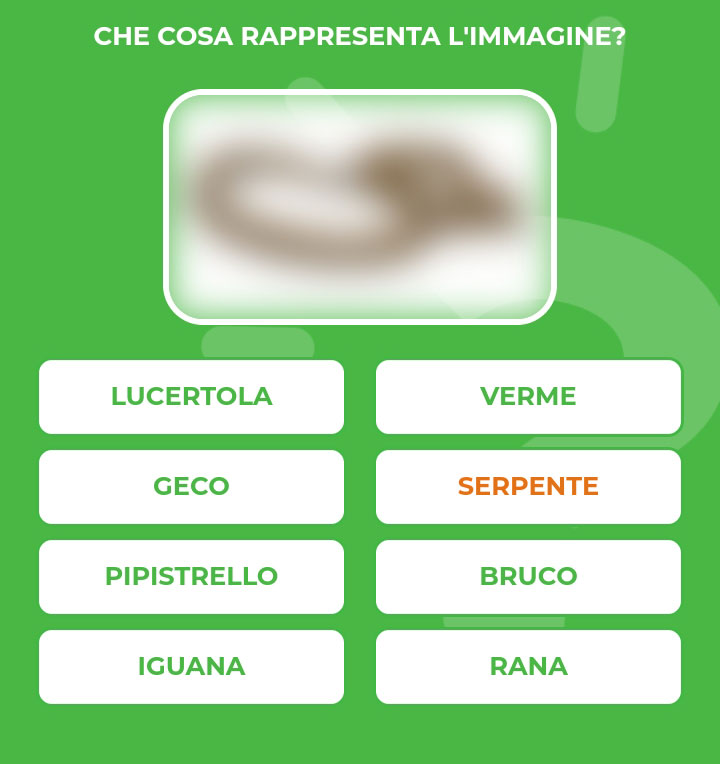The height and width of the screenshot is (764, 720).
Task: Tap the GECO answer option
Action: [191, 487]
